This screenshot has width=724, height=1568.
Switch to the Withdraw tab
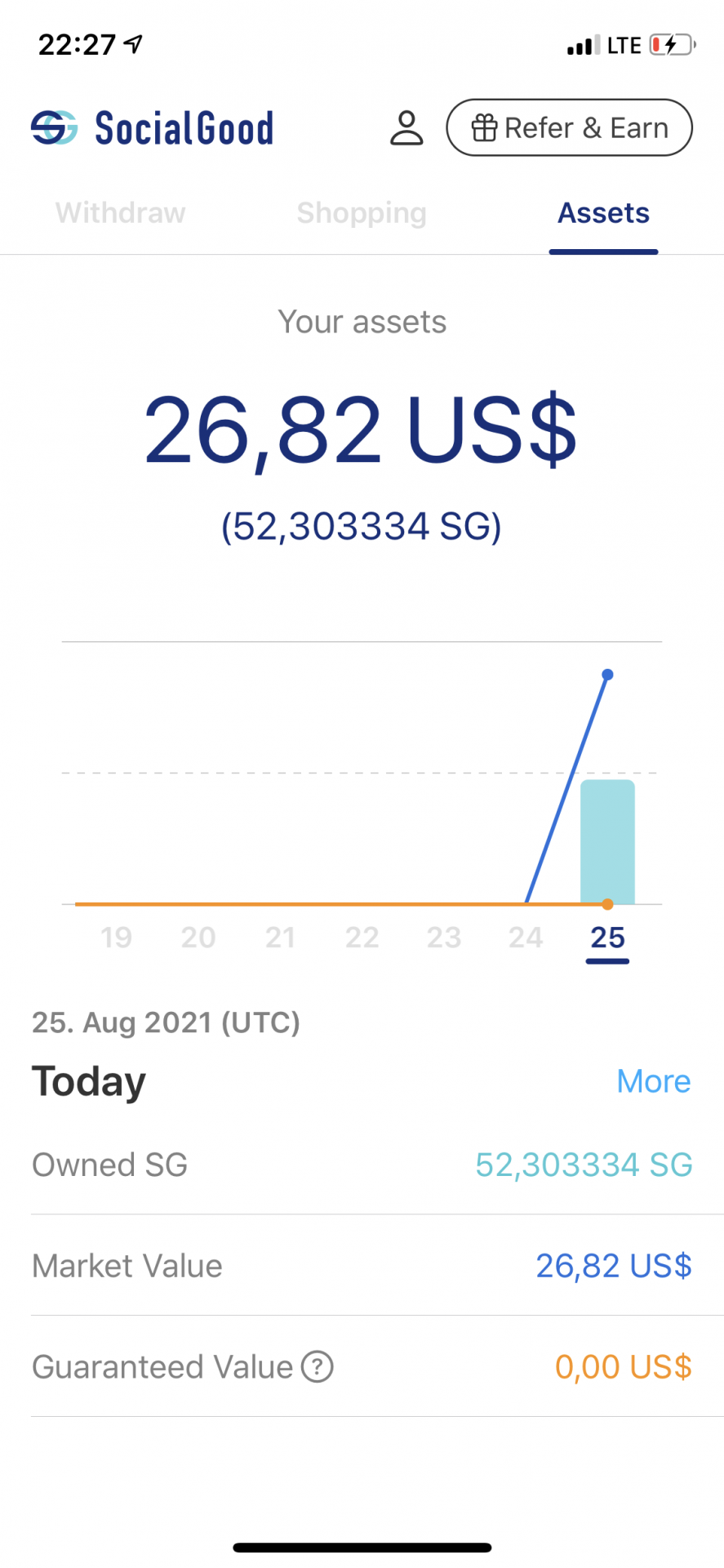(x=121, y=213)
